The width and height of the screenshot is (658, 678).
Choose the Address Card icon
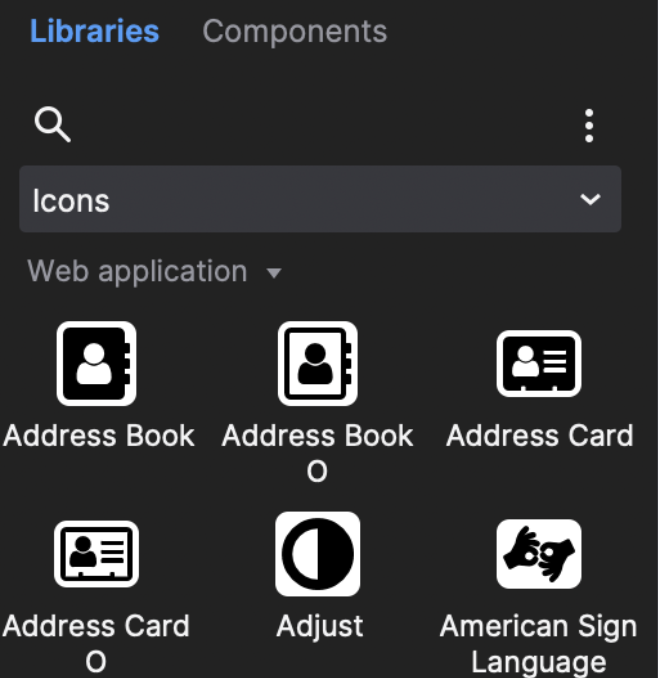[538, 363]
